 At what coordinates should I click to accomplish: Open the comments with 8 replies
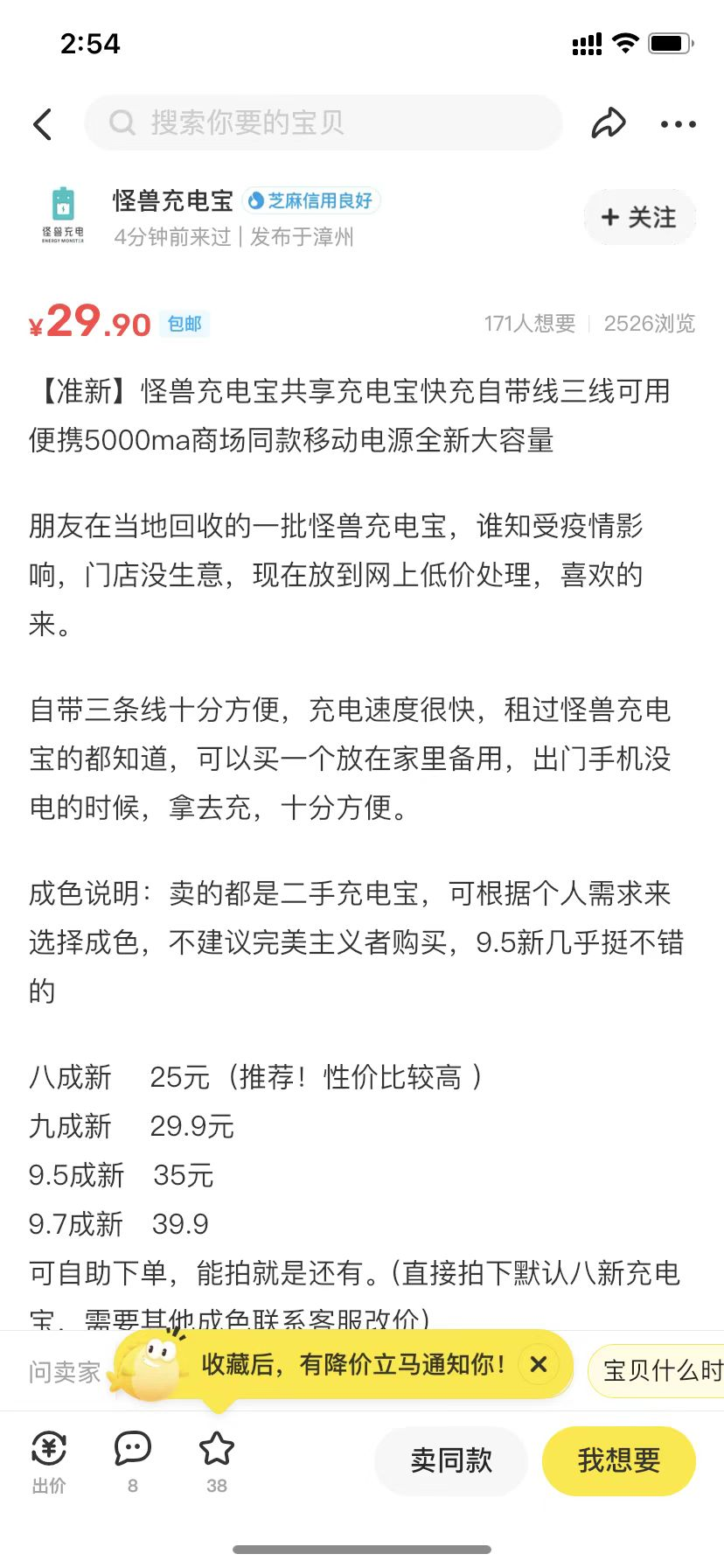click(x=133, y=1461)
